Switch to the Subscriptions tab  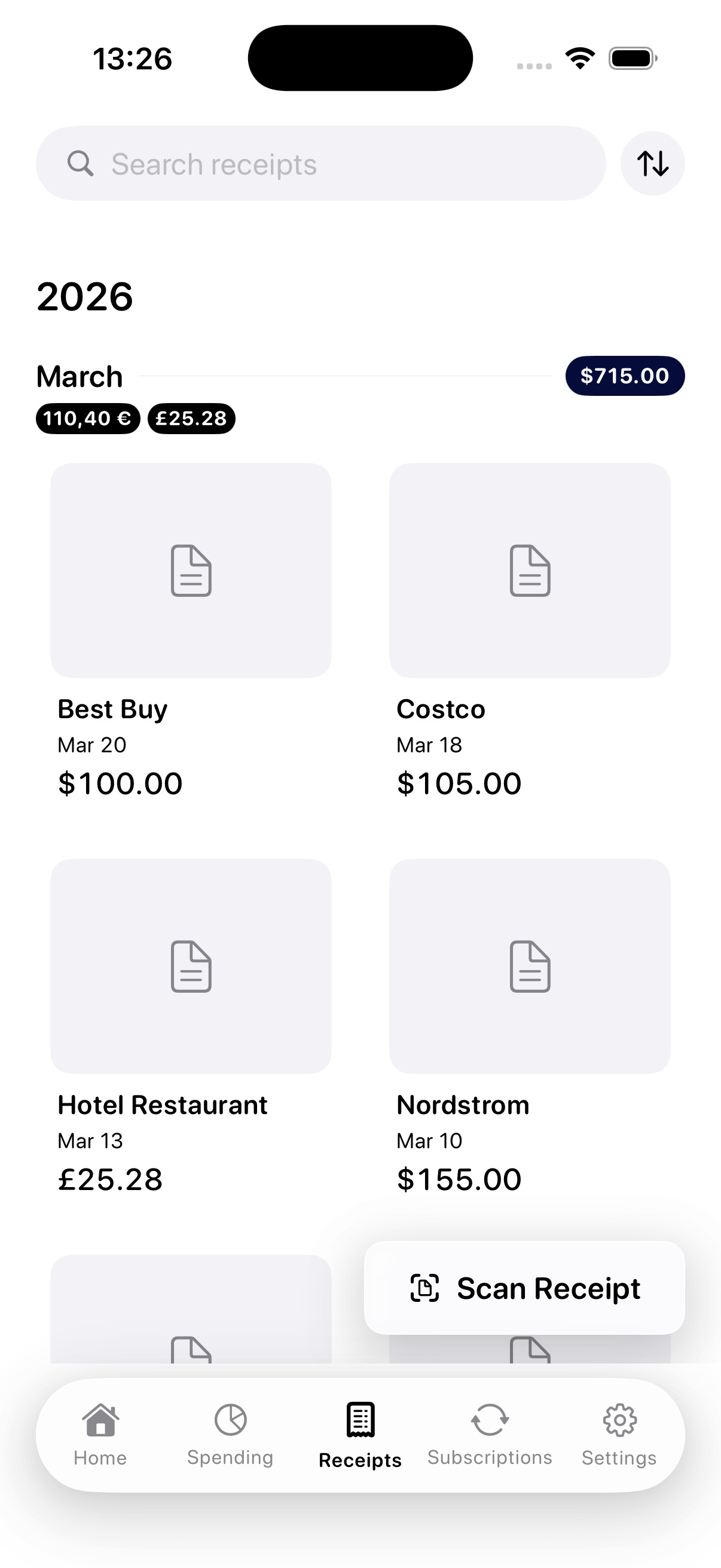[490, 1434]
